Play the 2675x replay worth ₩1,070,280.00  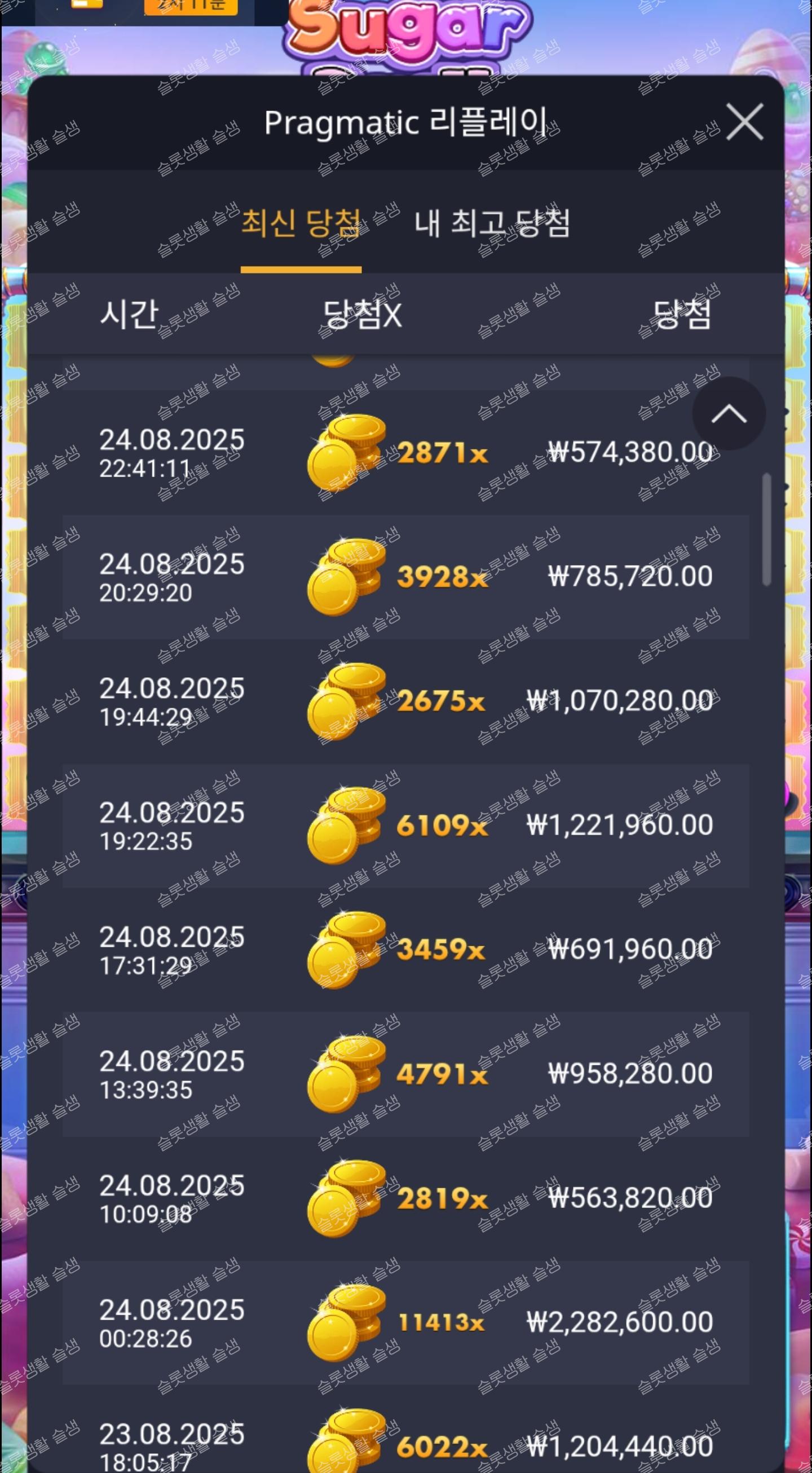[x=406, y=701]
